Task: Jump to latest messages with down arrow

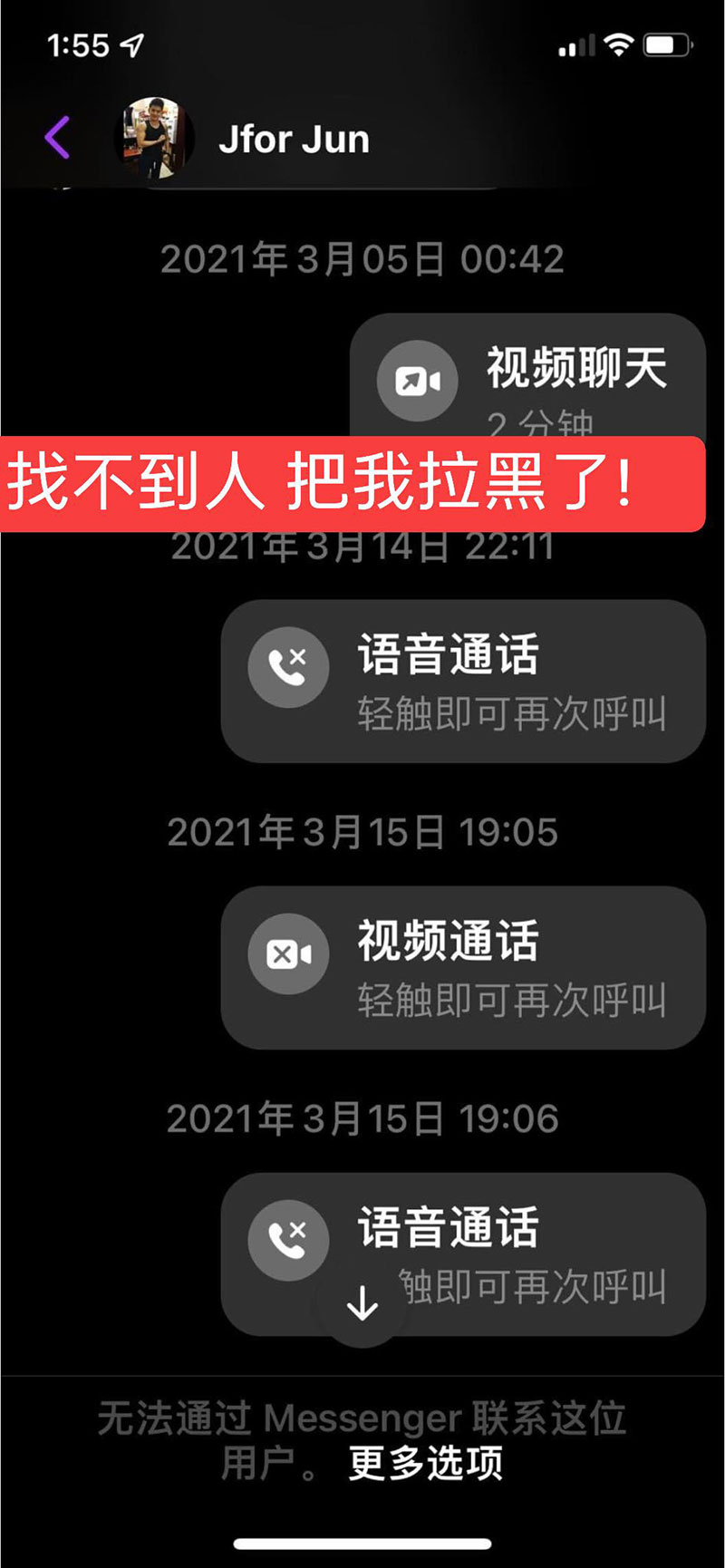Action: point(362,1304)
